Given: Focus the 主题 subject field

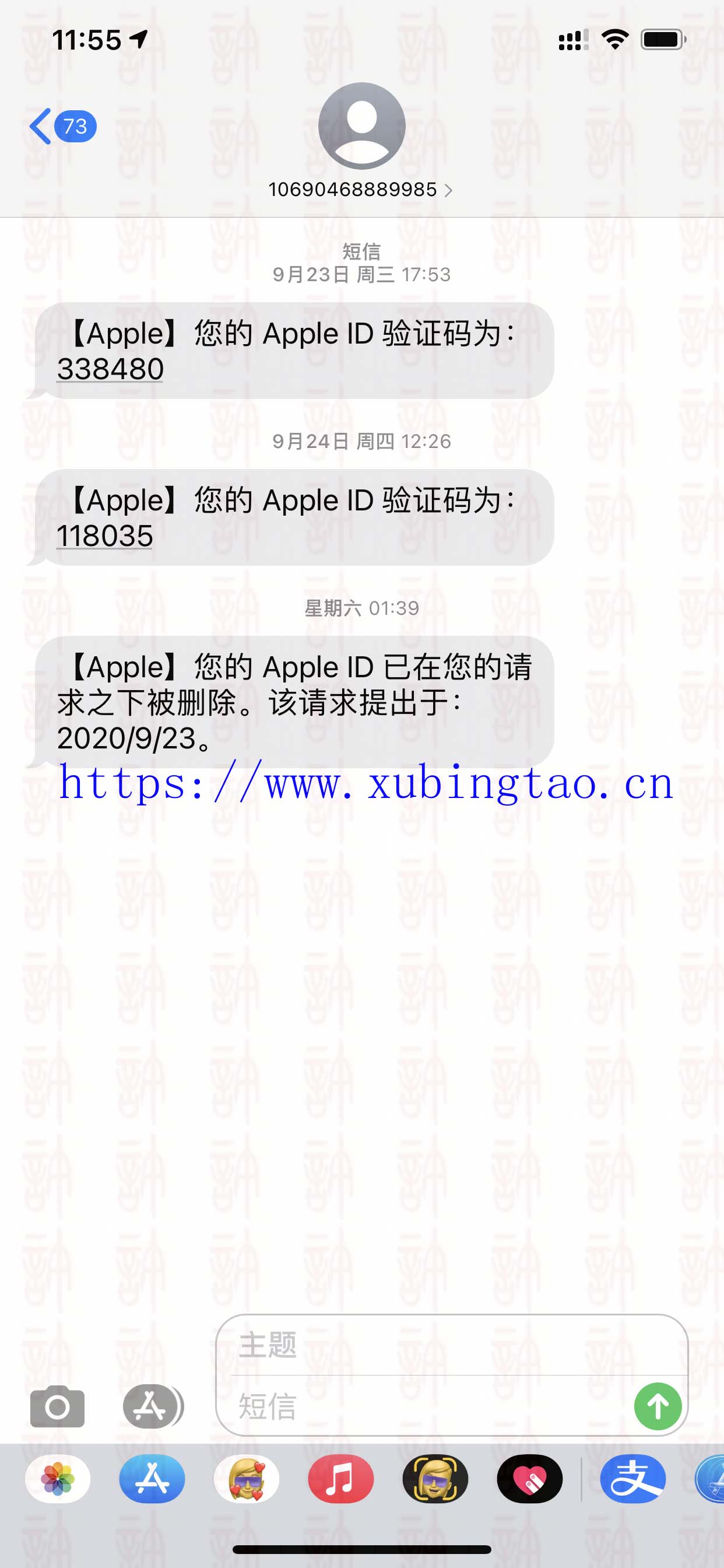Looking at the screenshot, I should [450, 1345].
